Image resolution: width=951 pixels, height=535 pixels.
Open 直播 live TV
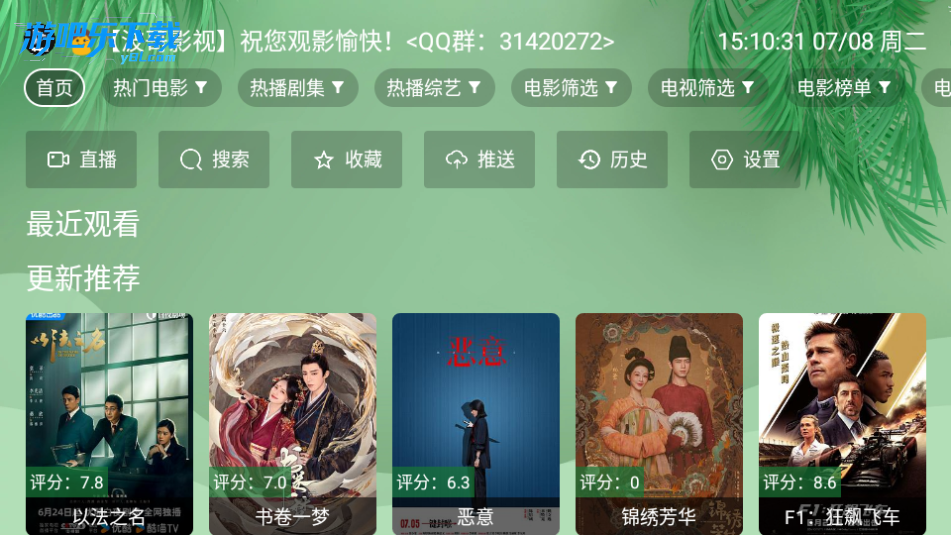81,159
